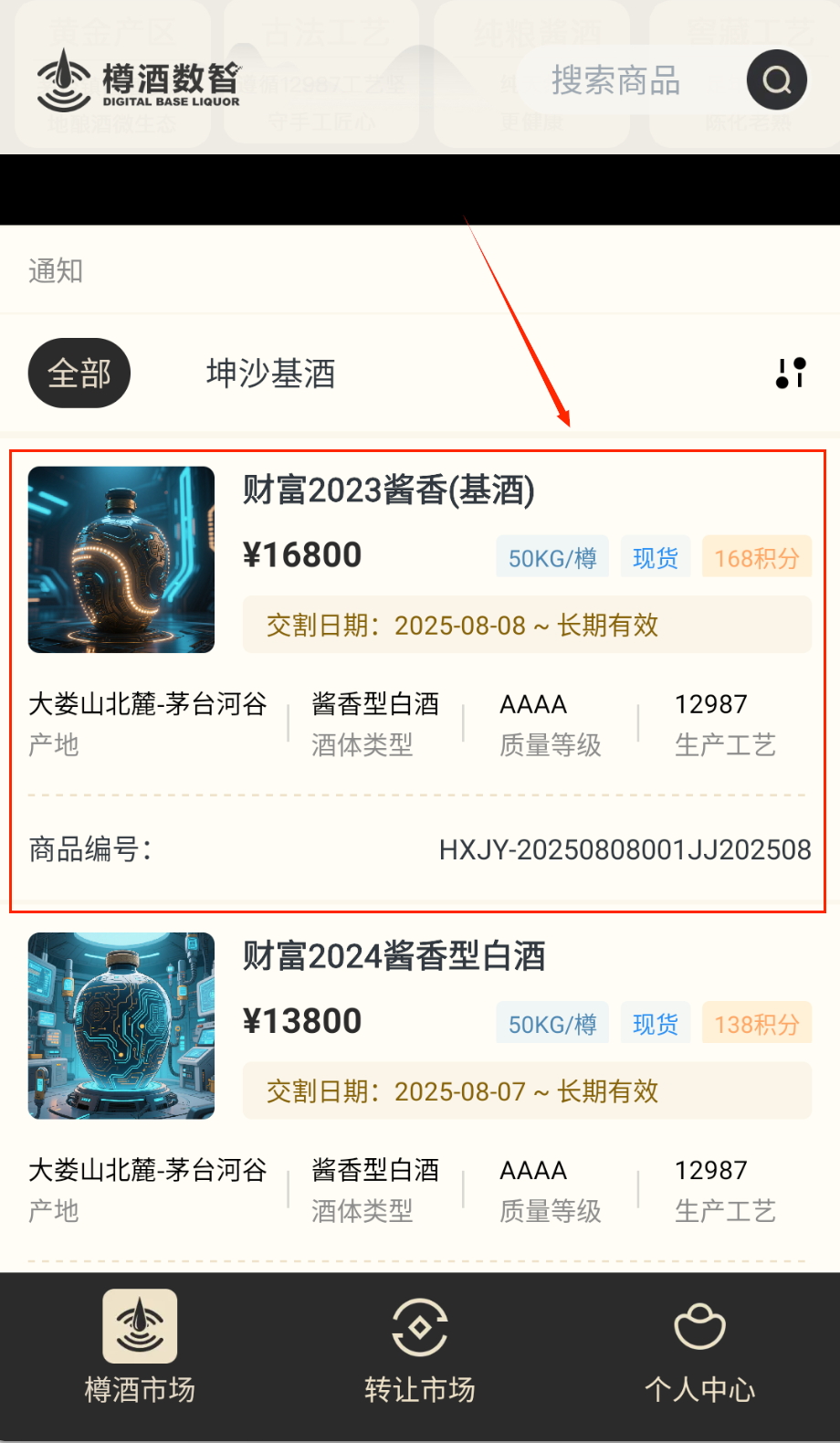Select the 全部 category chip
The width and height of the screenshot is (840, 1443).
point(79,374)
